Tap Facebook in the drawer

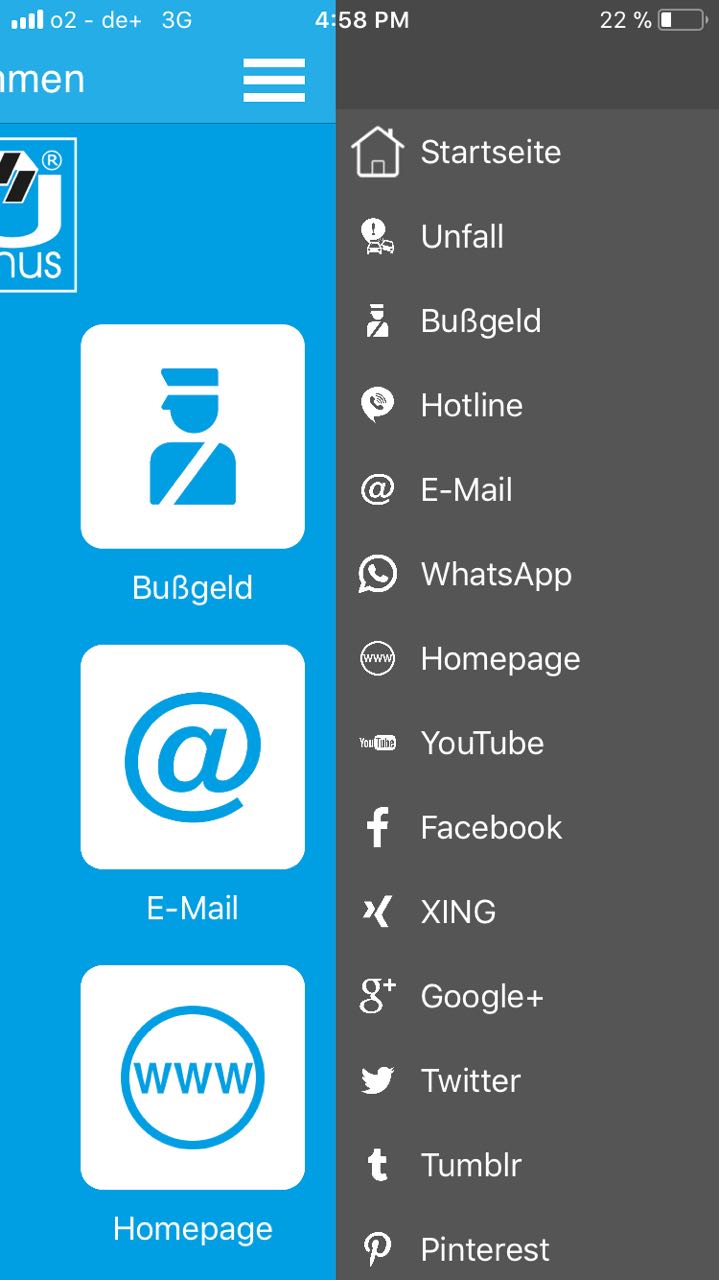pos(527,827)
